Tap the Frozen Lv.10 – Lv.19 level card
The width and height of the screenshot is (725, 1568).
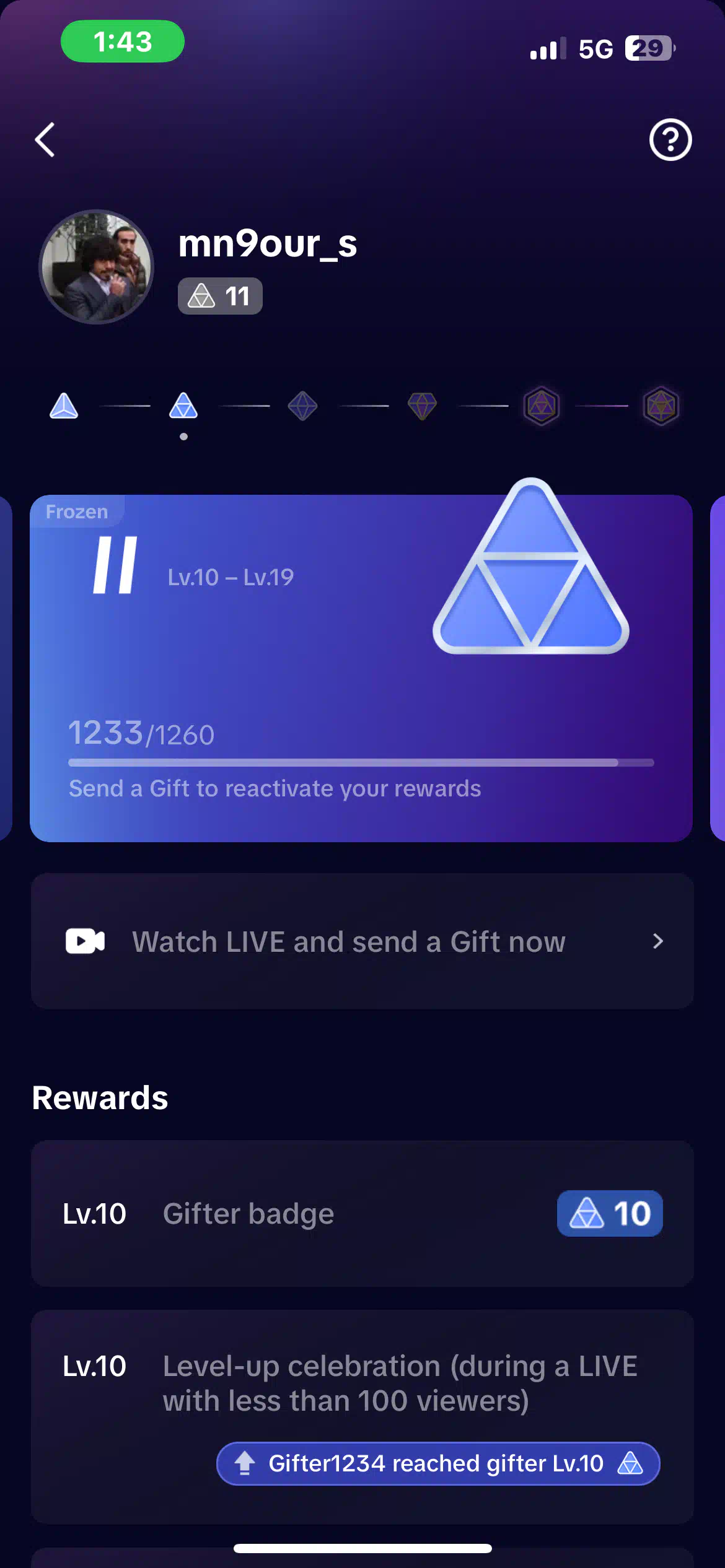click(x=361, y=668)
